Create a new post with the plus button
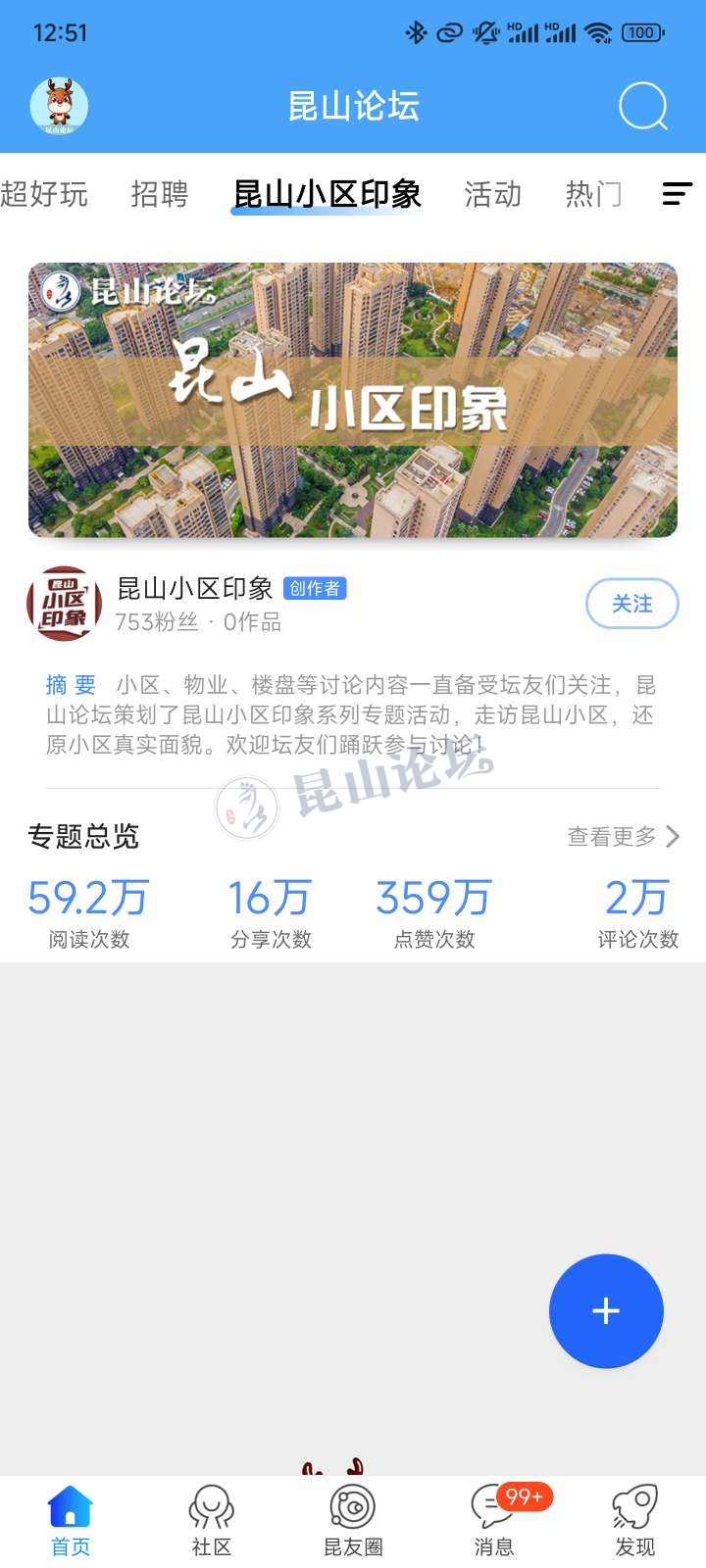The image size is (706, 1568). point(606,1311)
